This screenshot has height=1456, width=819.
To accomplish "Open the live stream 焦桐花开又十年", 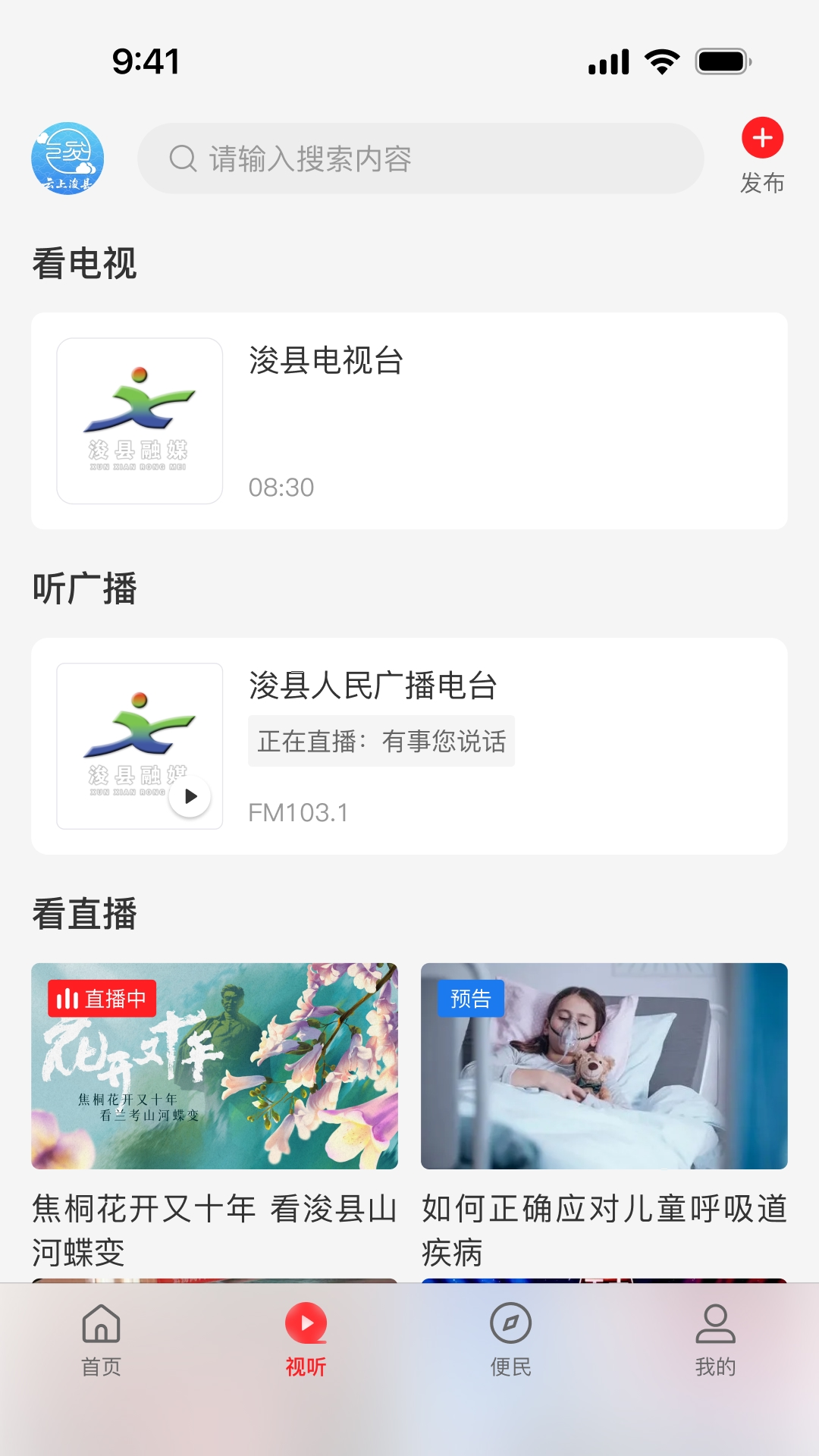I will (215, 1066).
